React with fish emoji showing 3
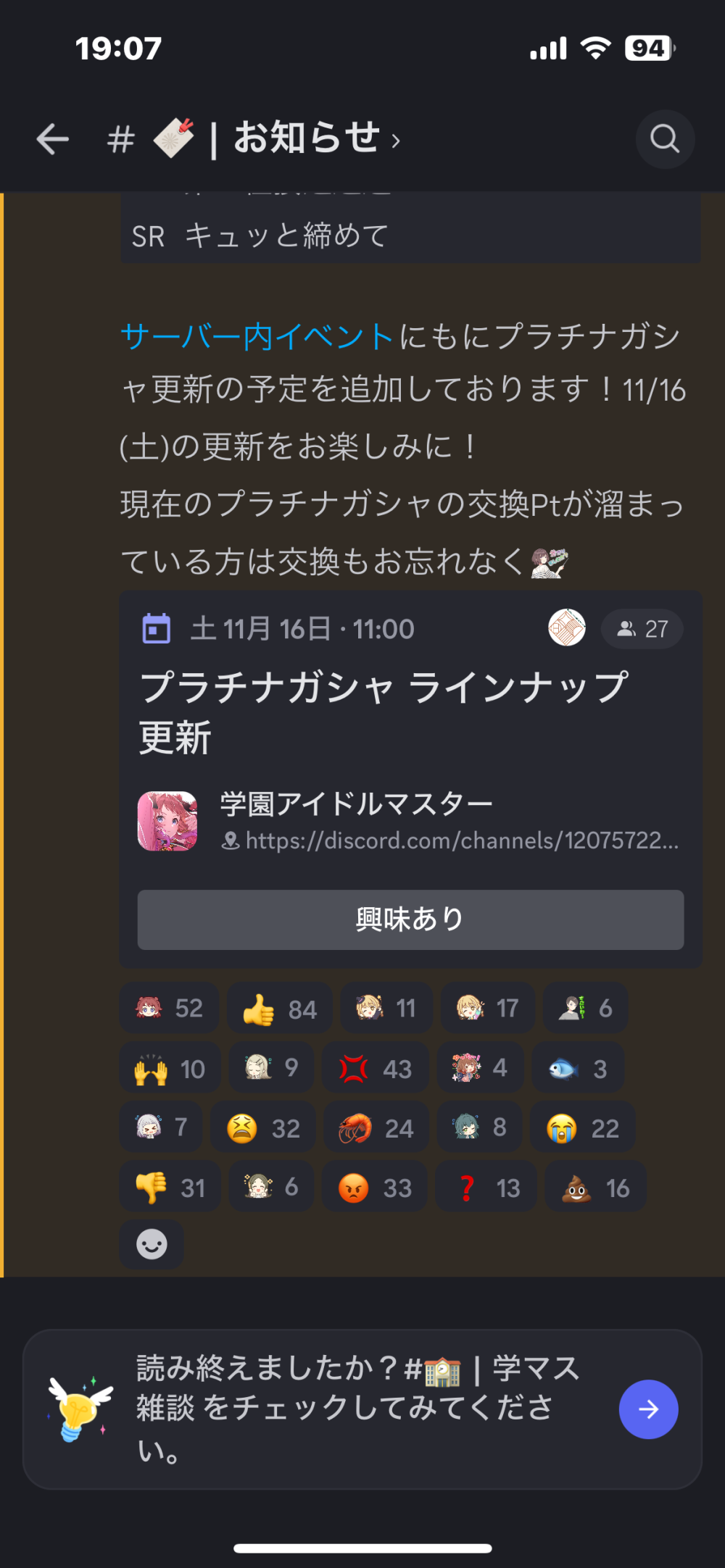 pyautogui.click(x=578, y=1069)
